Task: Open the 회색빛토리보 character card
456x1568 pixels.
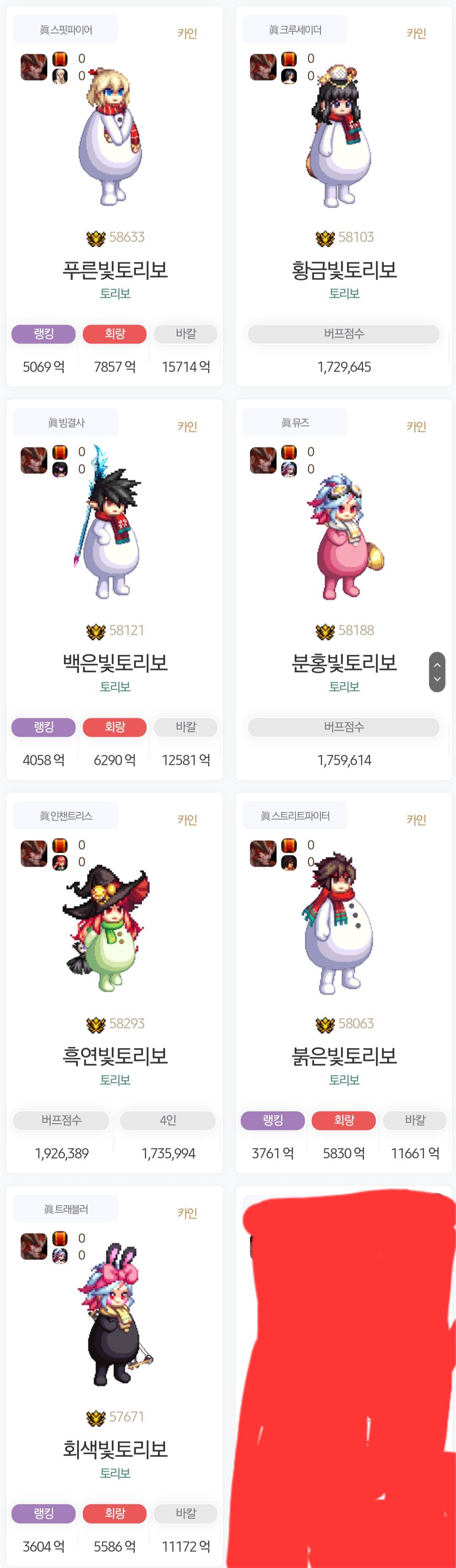Action: (x=115, y=1449)
